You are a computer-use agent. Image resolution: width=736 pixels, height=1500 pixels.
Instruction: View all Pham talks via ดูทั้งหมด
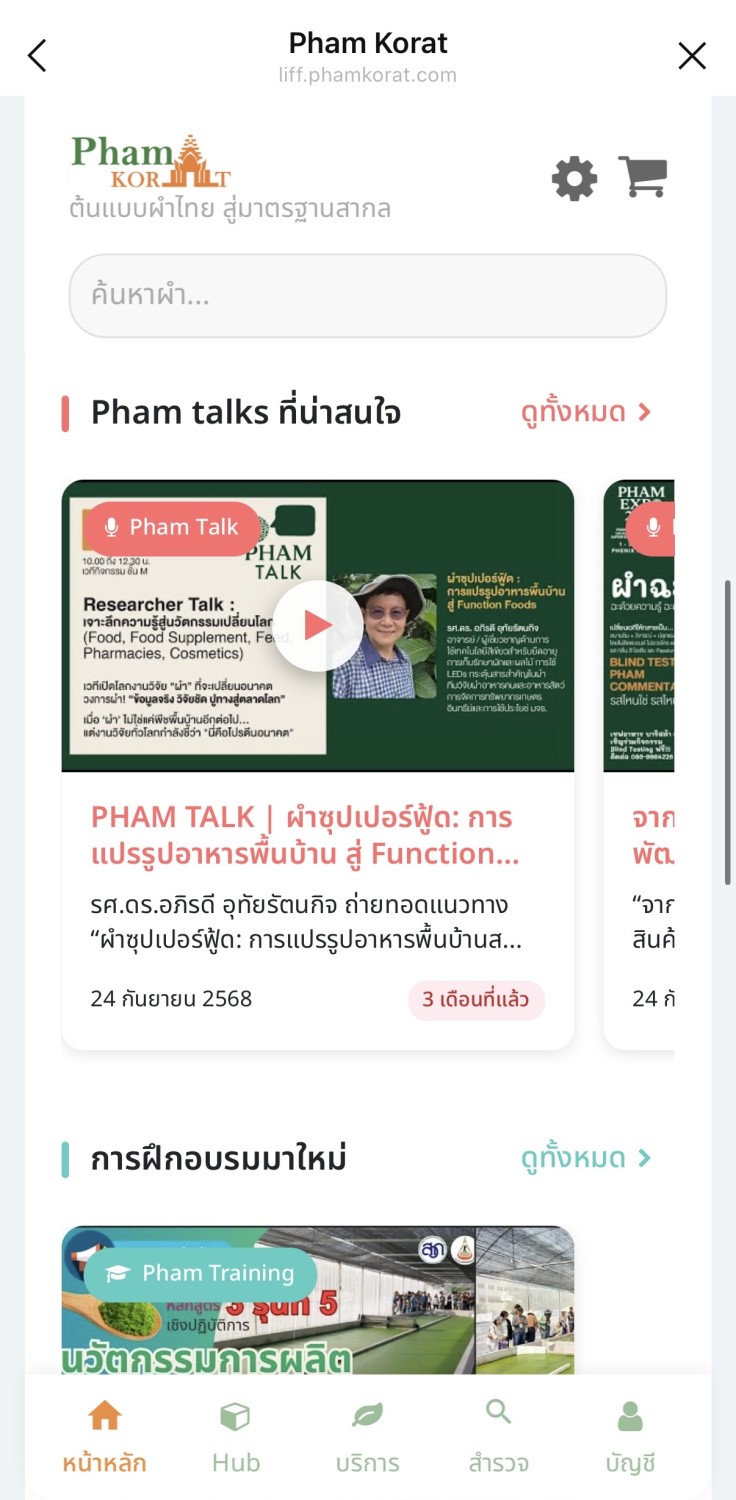pyautogui.click(x=586, y=412)
